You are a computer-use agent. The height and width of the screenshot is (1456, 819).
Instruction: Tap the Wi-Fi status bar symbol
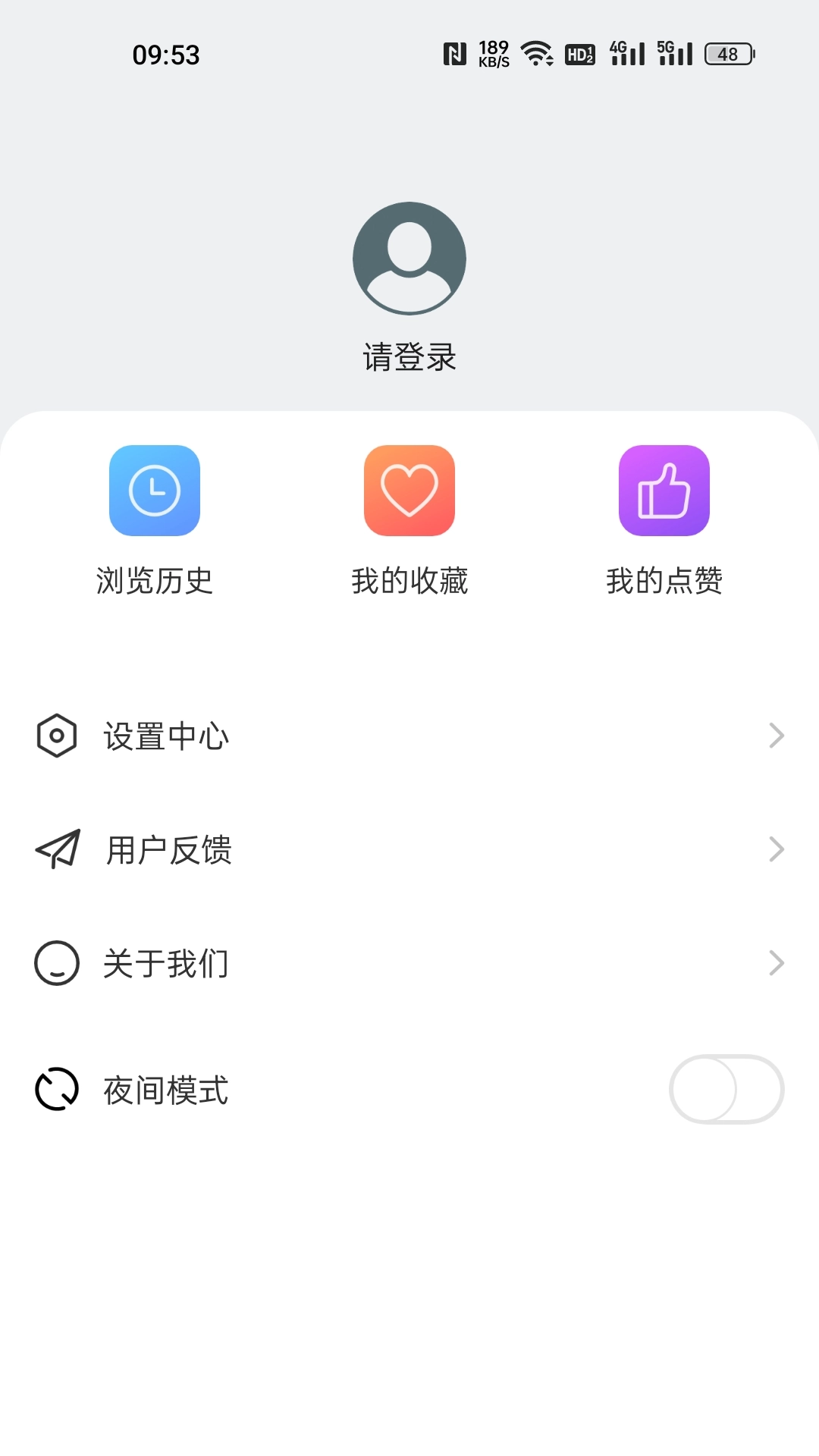[536, 53]
